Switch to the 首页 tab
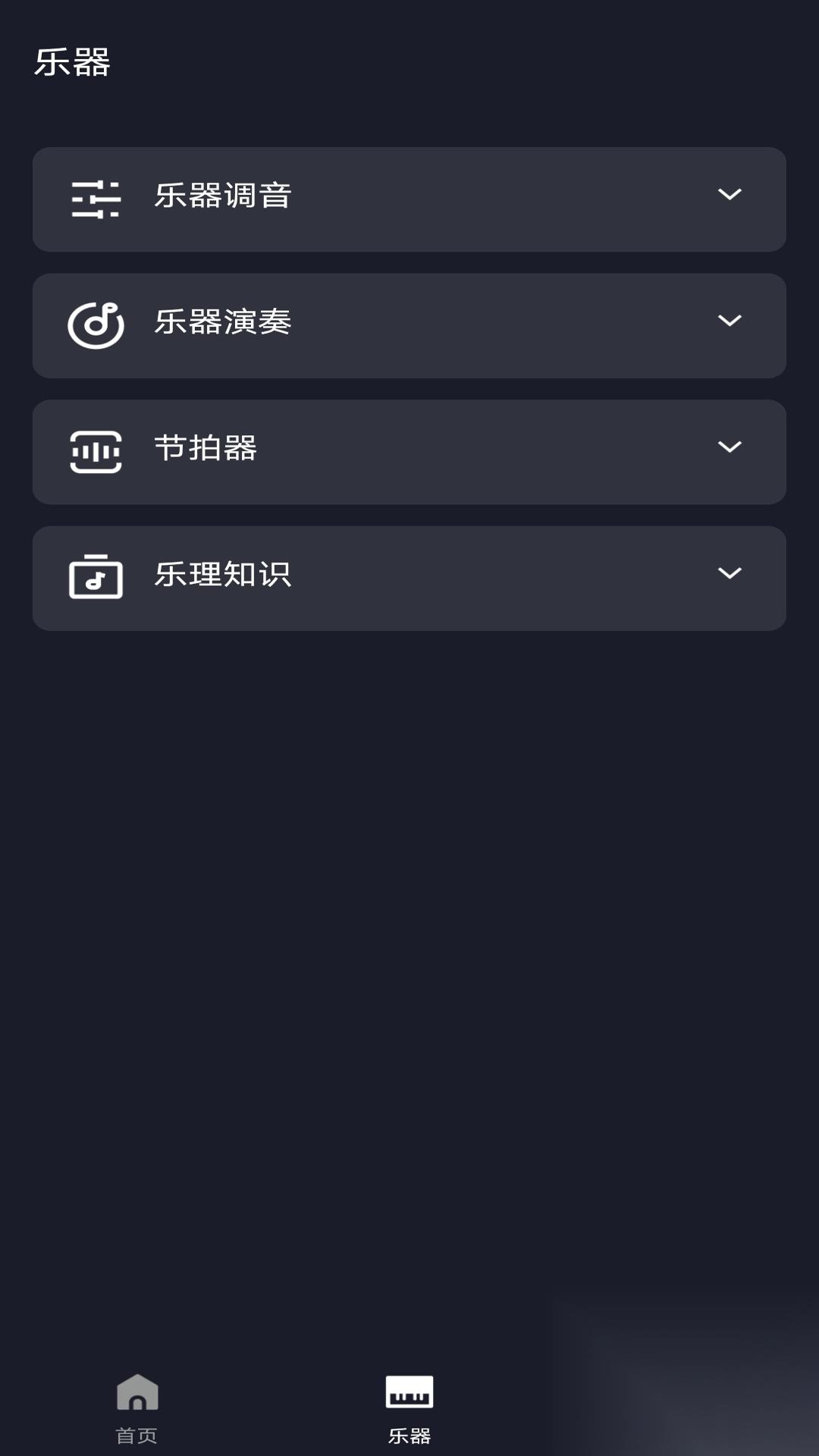 pyautogui.click(x=136, y=1408)
